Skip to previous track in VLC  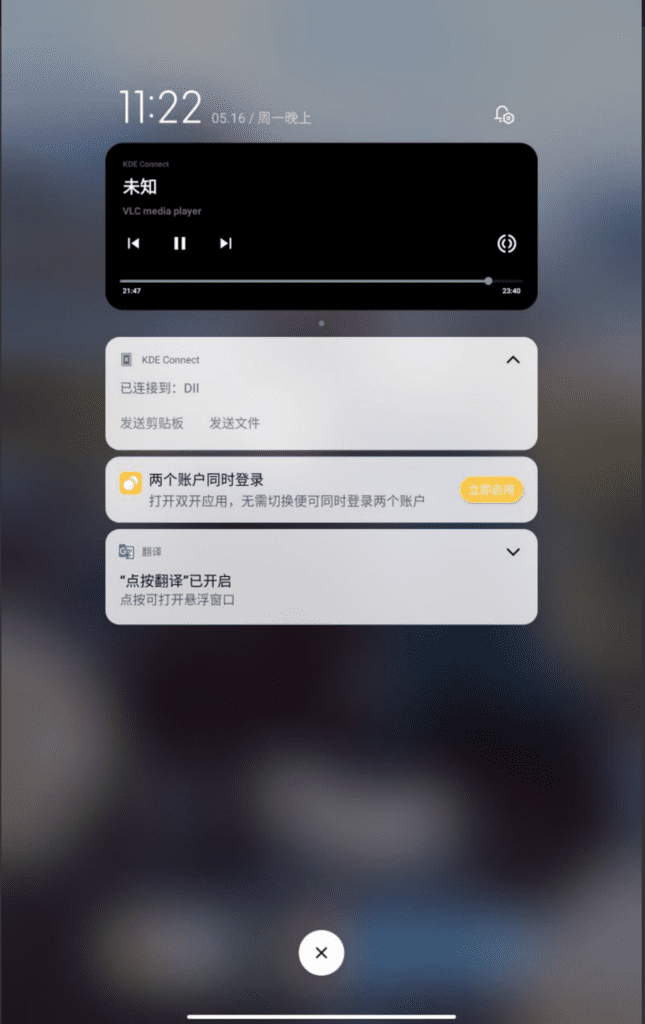133,243
